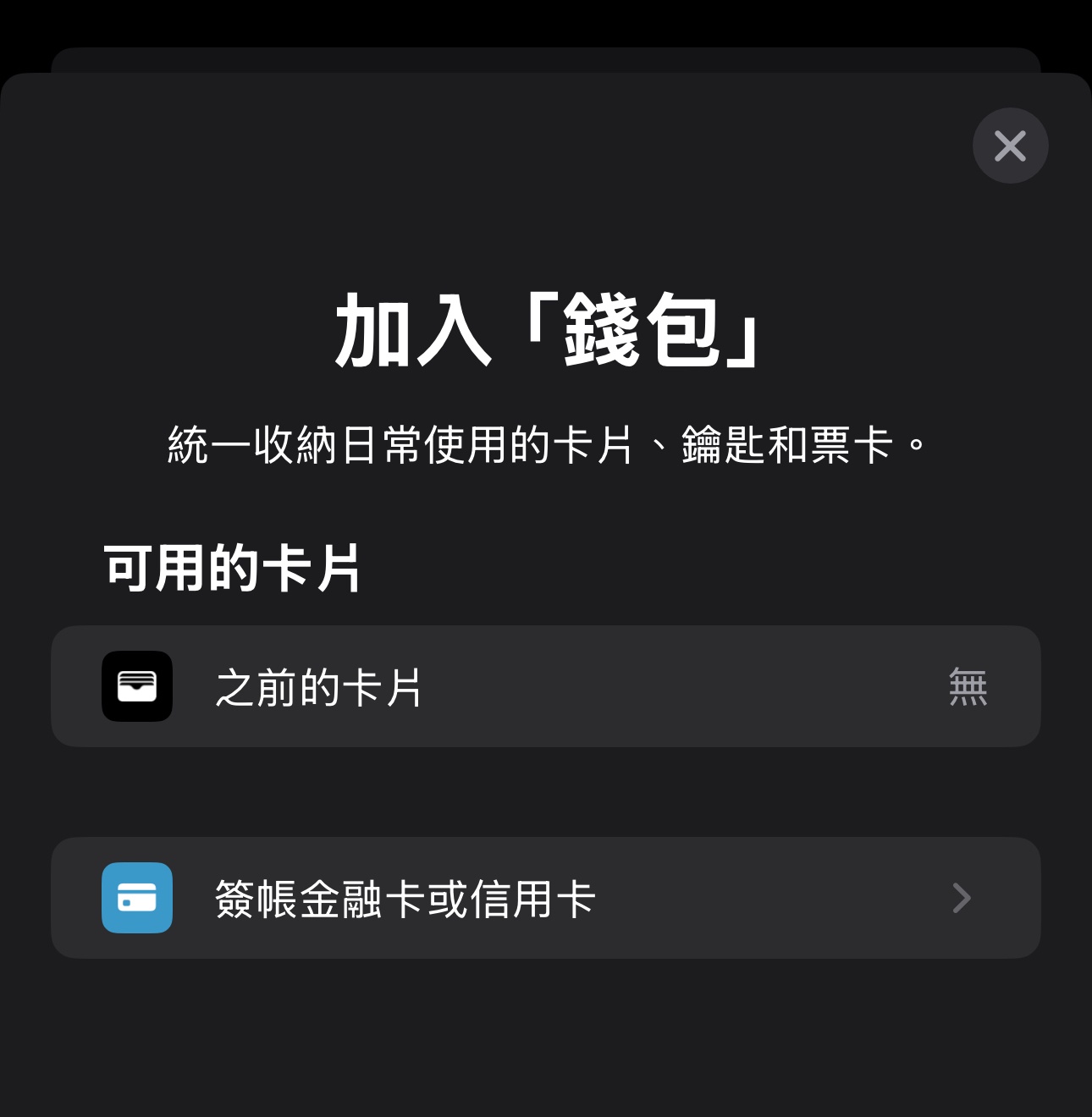Close the 加入「錢包」 sheet
The height and width of the screenshot is (1117, 1092).
point(1010,146)
